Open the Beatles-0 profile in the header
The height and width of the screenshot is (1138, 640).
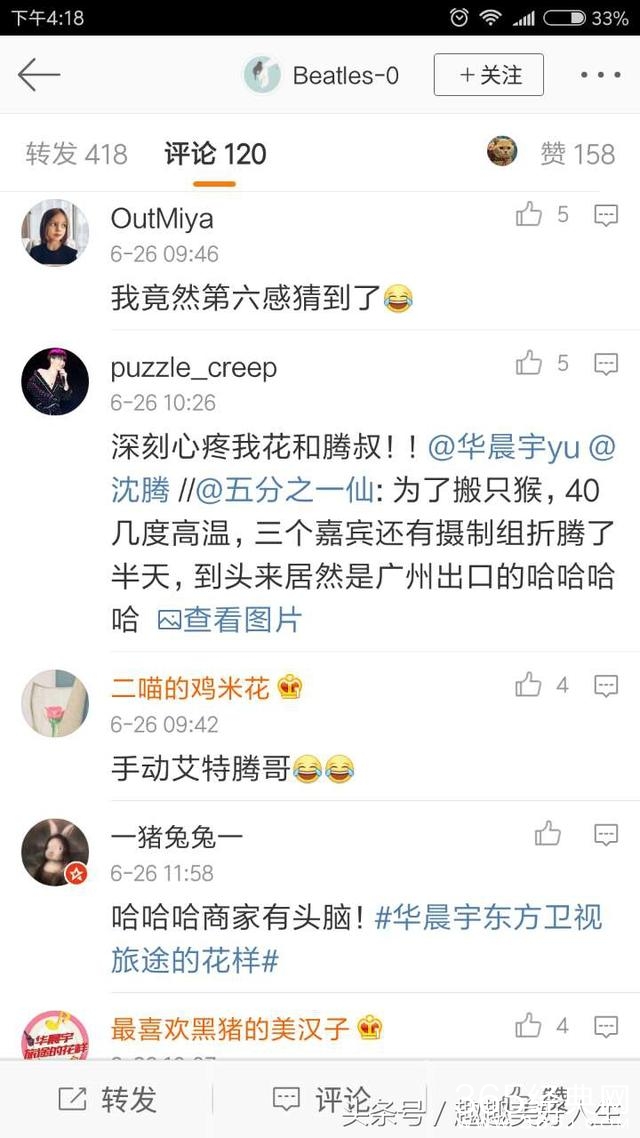tap(322, 75)
